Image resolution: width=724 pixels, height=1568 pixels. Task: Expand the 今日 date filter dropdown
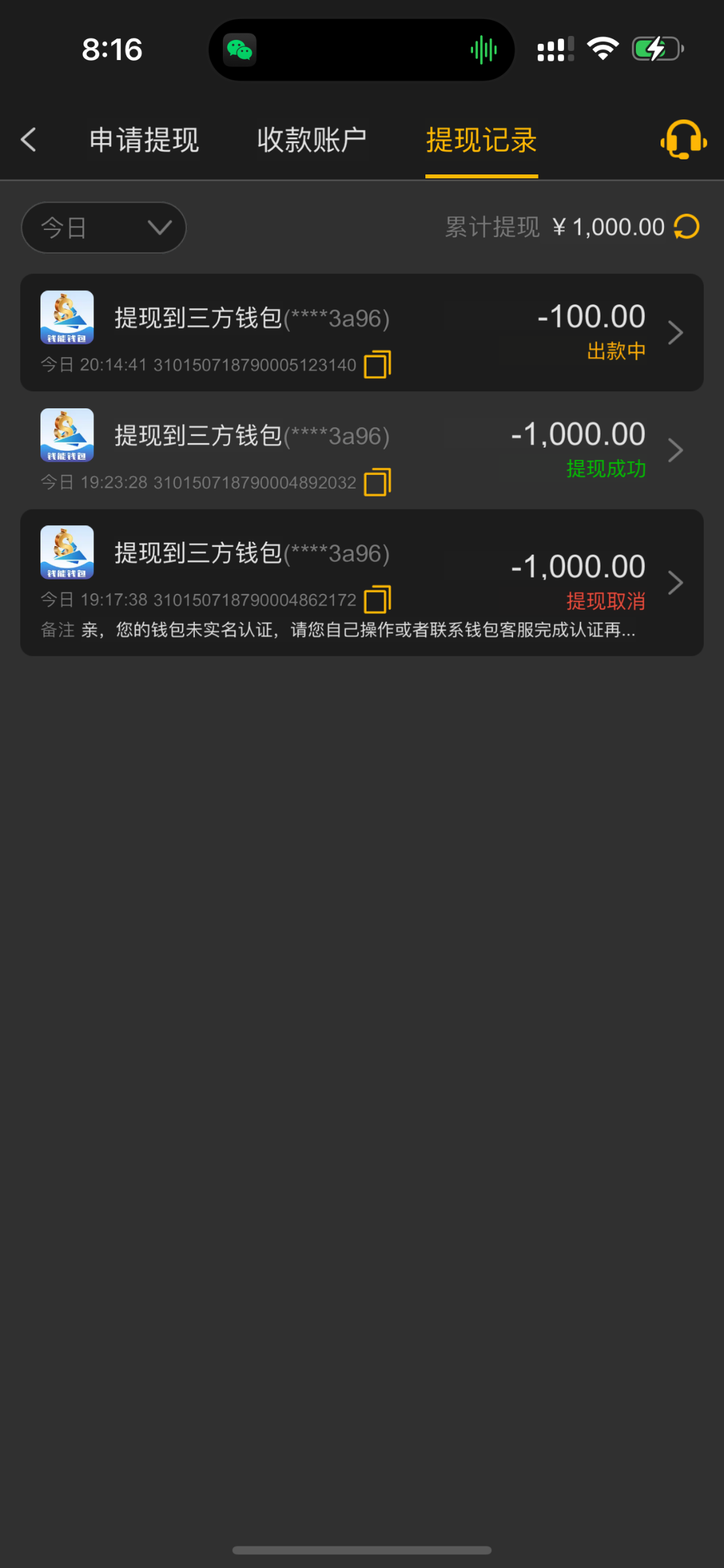(x=104, y=227)
